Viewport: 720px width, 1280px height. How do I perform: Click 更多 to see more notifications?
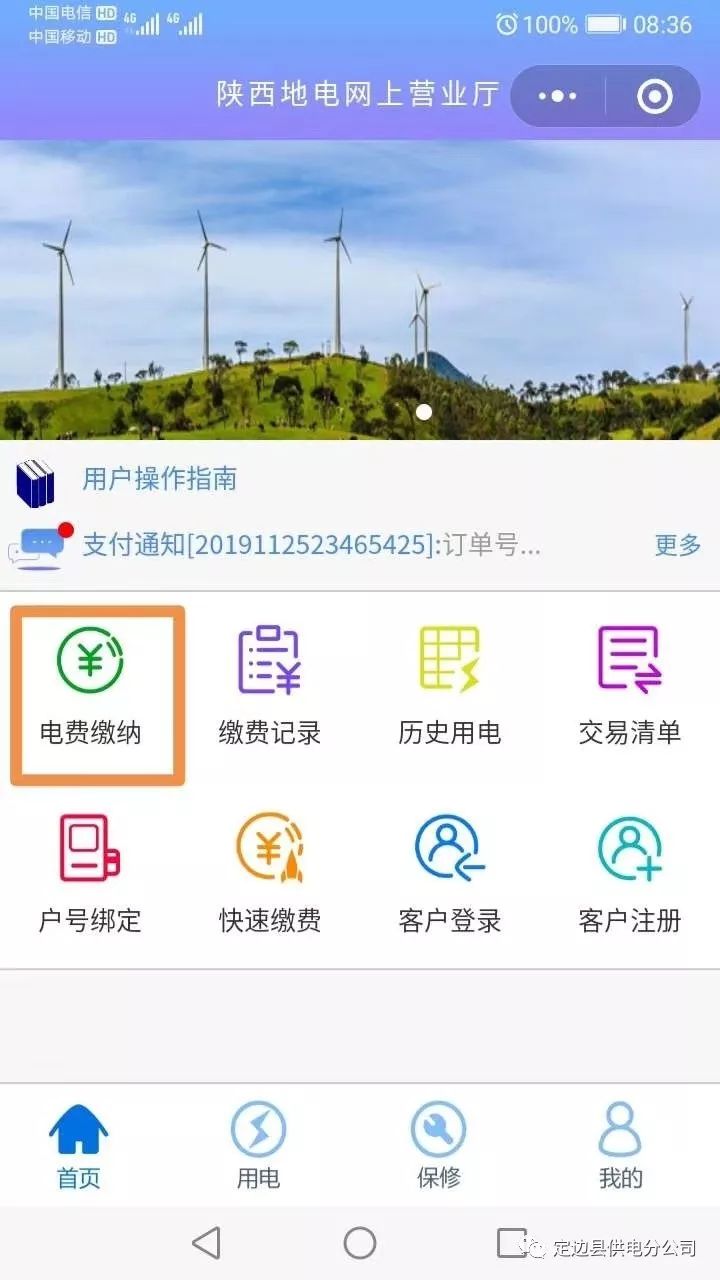coord(676,544)
